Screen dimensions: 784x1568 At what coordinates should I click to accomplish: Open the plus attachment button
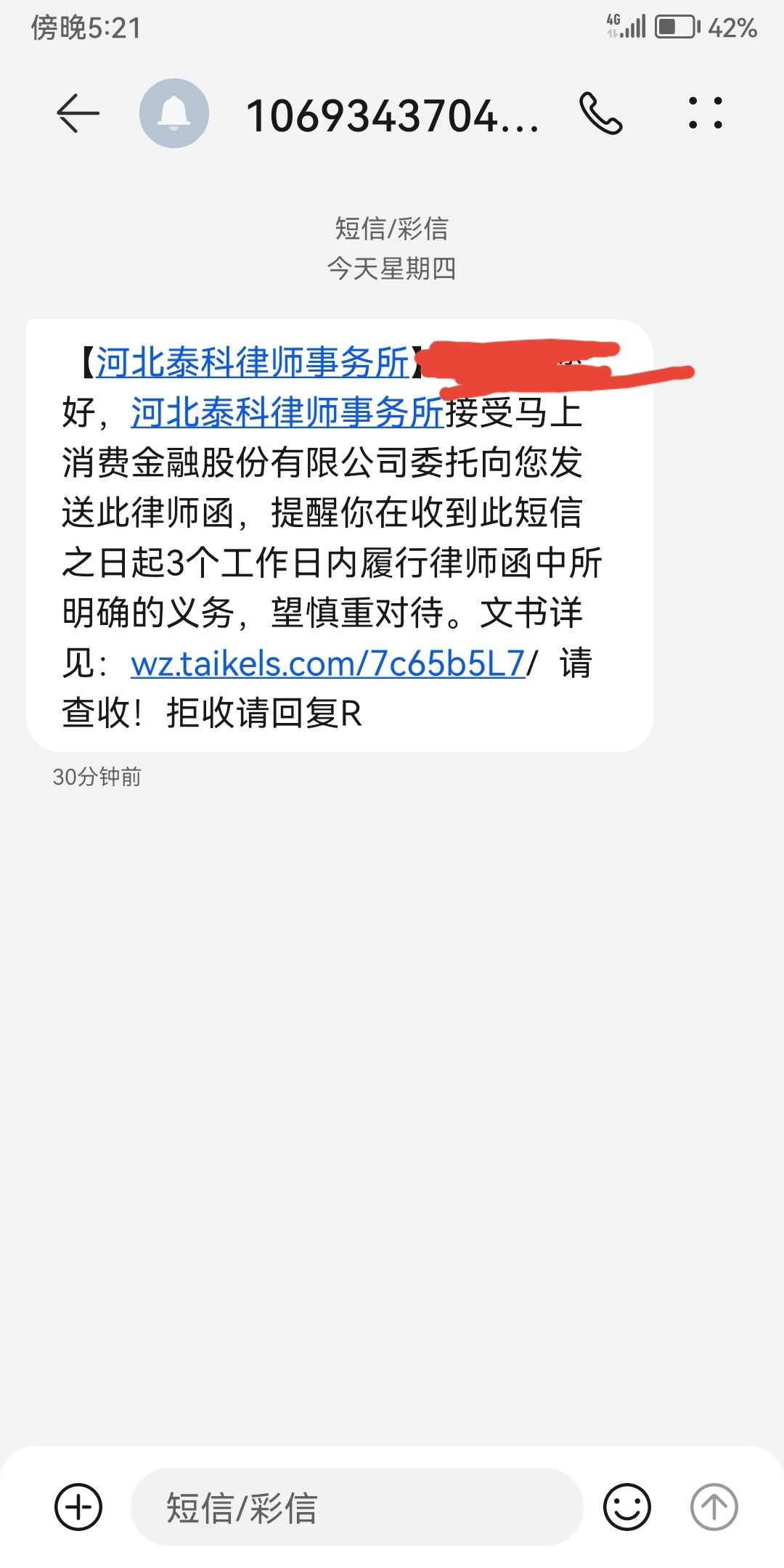[x=78, y=1508]
